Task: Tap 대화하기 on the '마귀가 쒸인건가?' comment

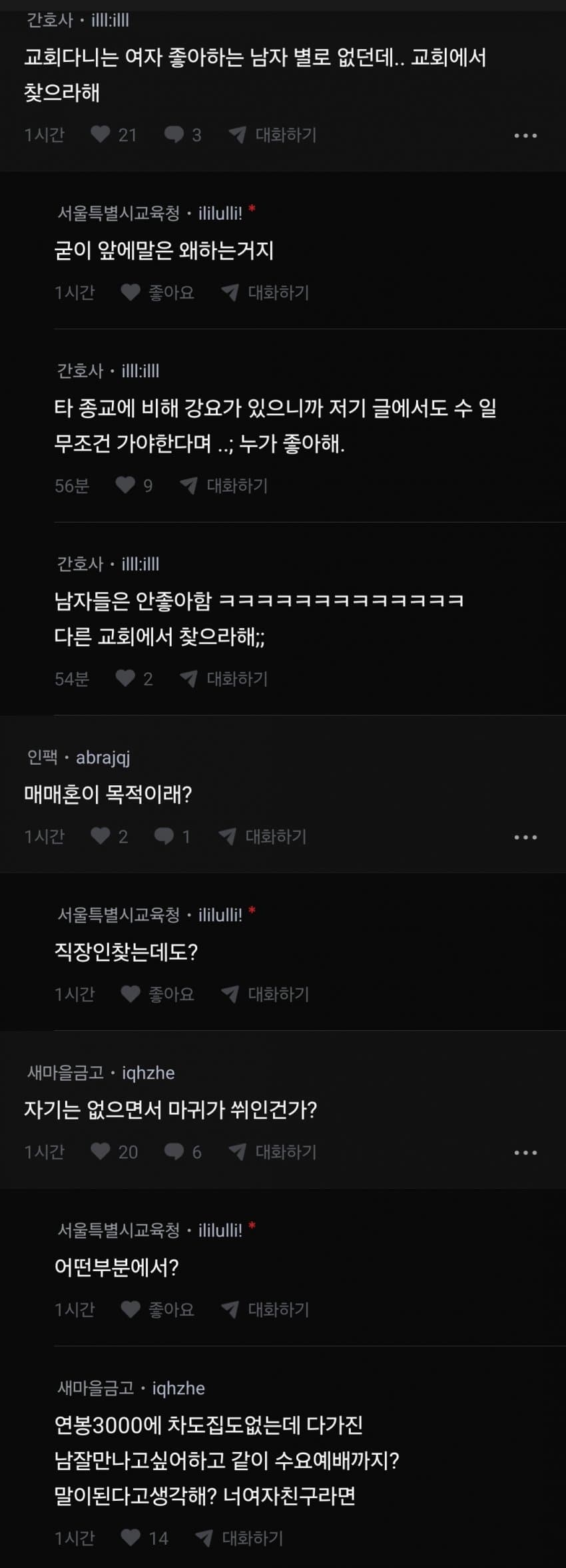Action: click(273, 1152)
